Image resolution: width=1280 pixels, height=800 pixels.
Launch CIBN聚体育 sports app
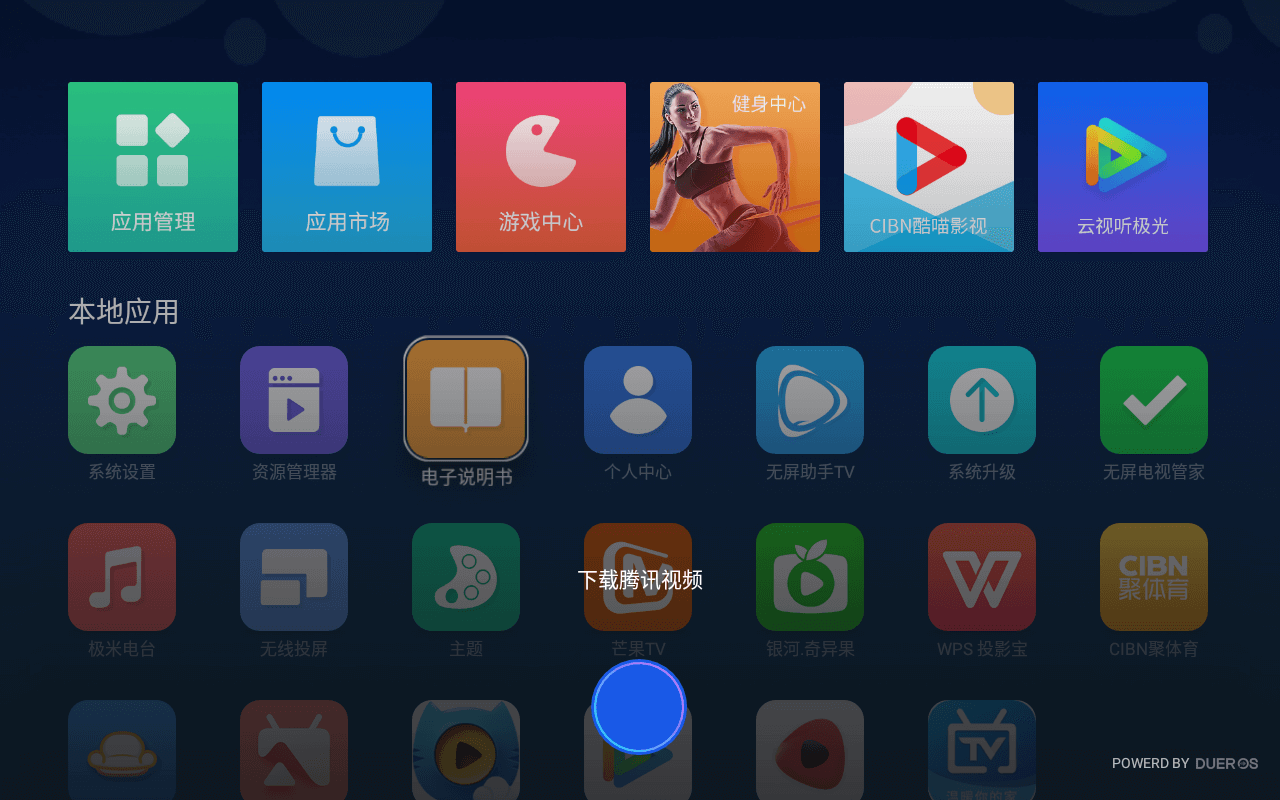click(1154, 577)
